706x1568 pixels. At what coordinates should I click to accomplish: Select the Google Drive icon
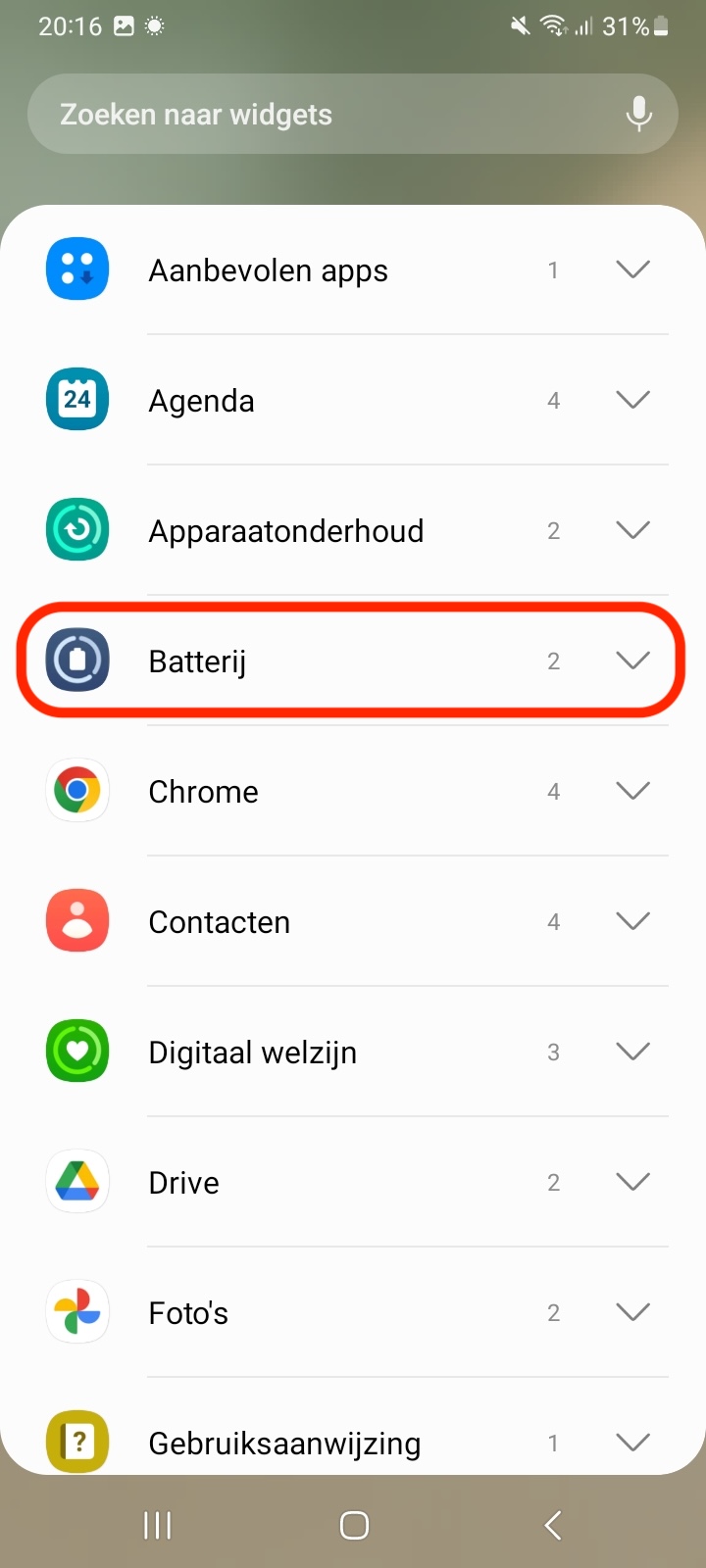[76, 1181]
